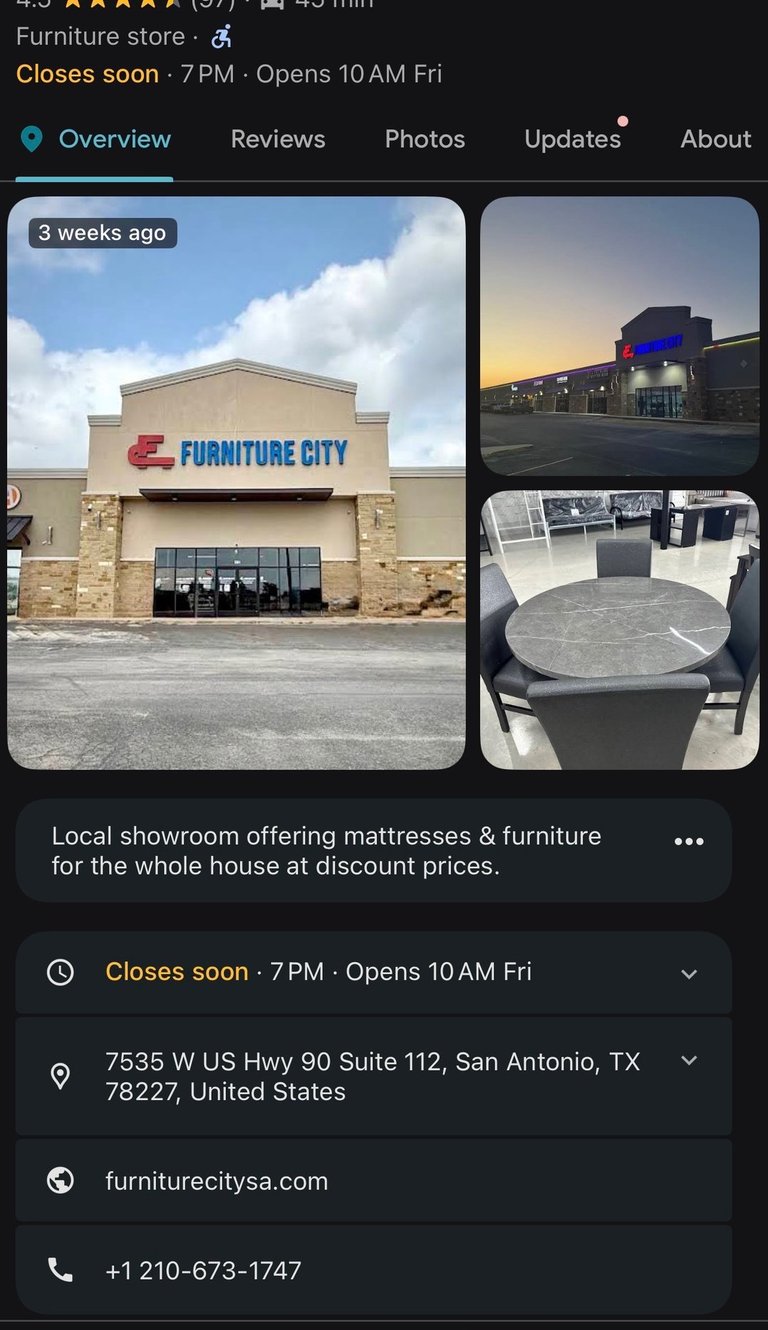
Task: View the sunset exterior photo
Action: [620, 336]
